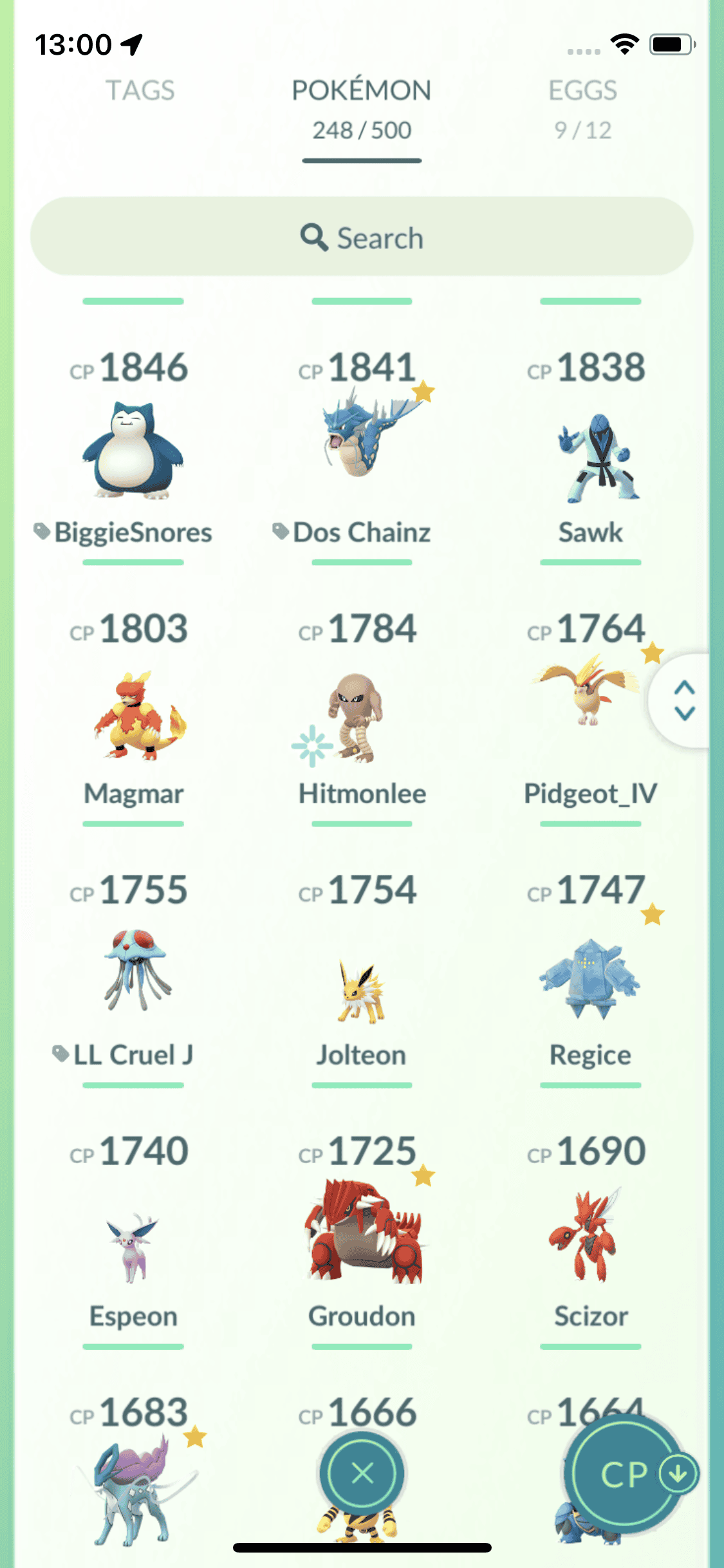The image size is (724, 1568).
Task: Tap the fast-scroll arrows handle
Action: 684,700
